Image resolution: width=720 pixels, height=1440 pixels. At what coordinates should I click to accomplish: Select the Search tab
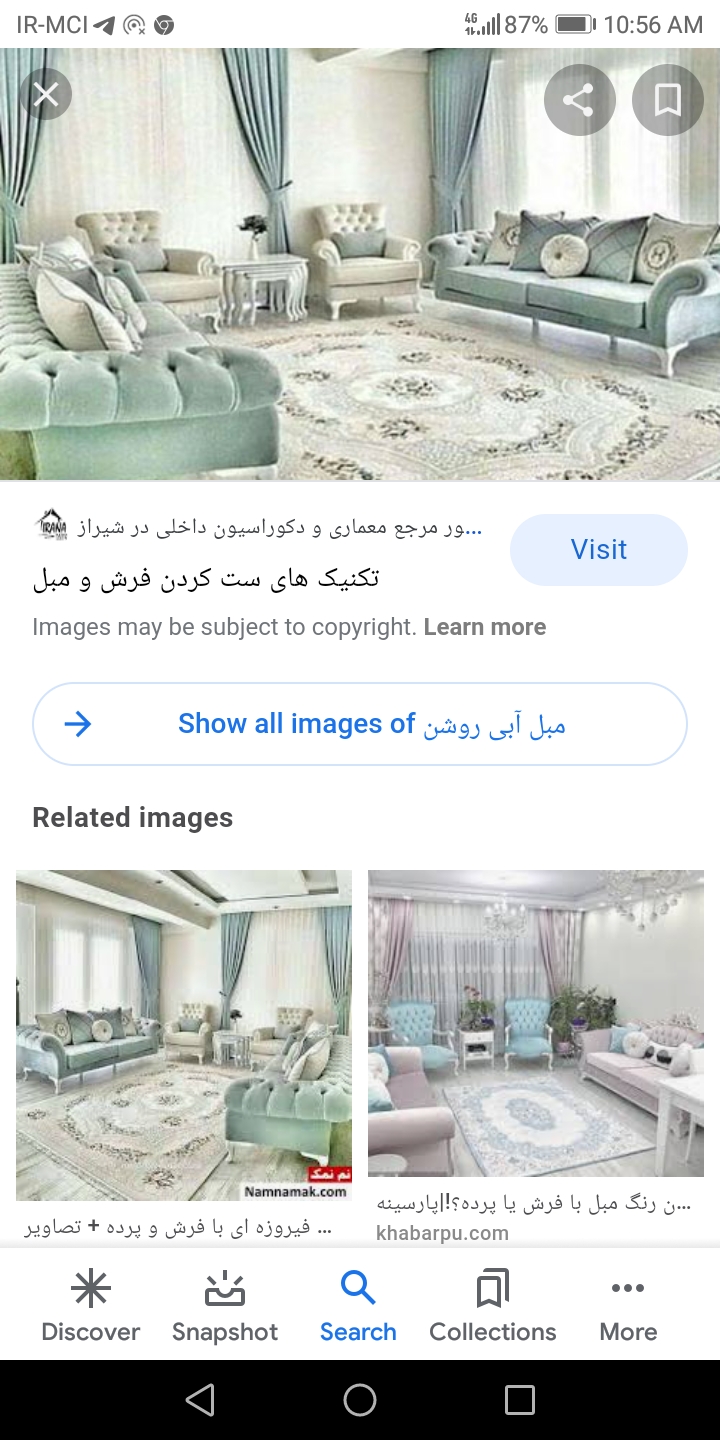358,1305
